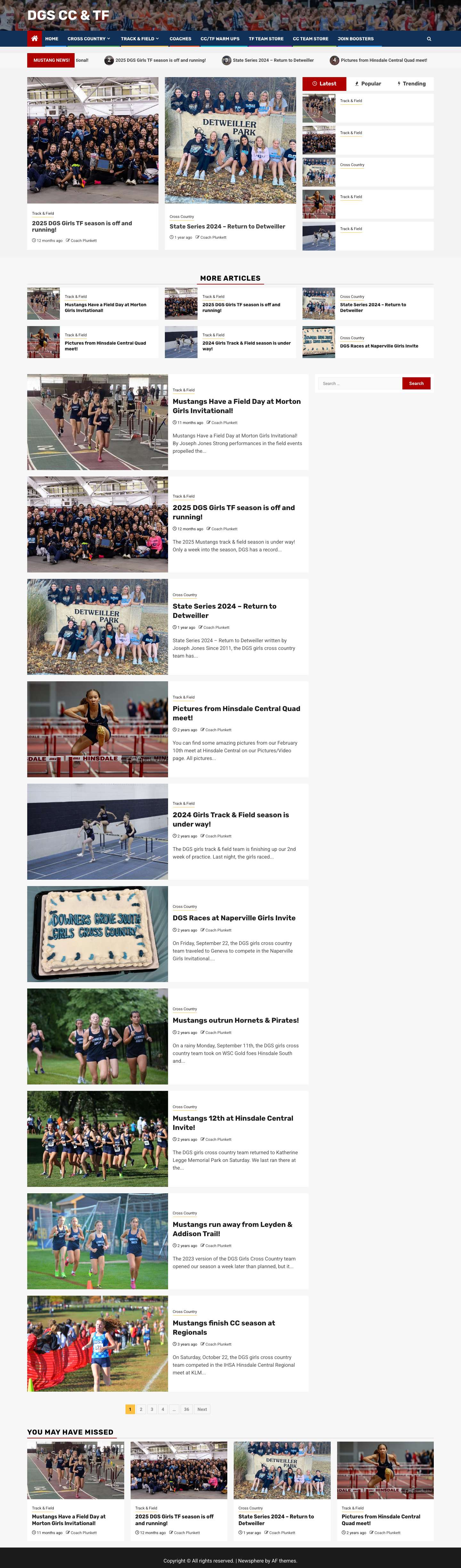This screenshot has width=461, height=1568.
Task: Expand the Cross Country menu
Action: tap(89, 39)
